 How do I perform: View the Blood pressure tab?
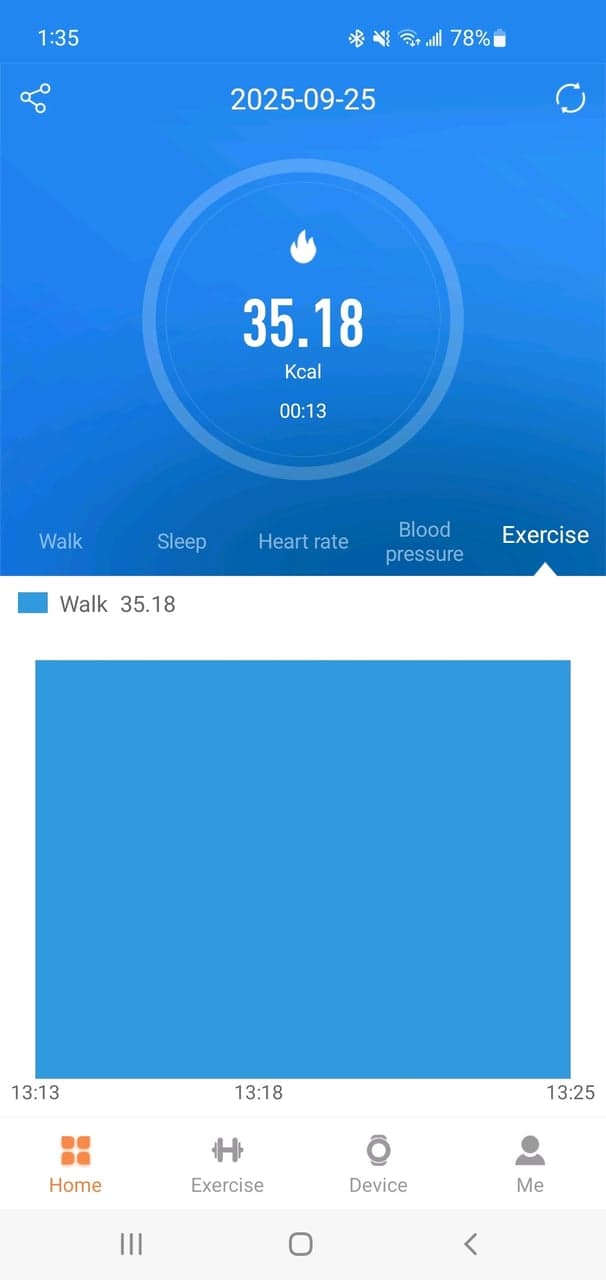425,541
